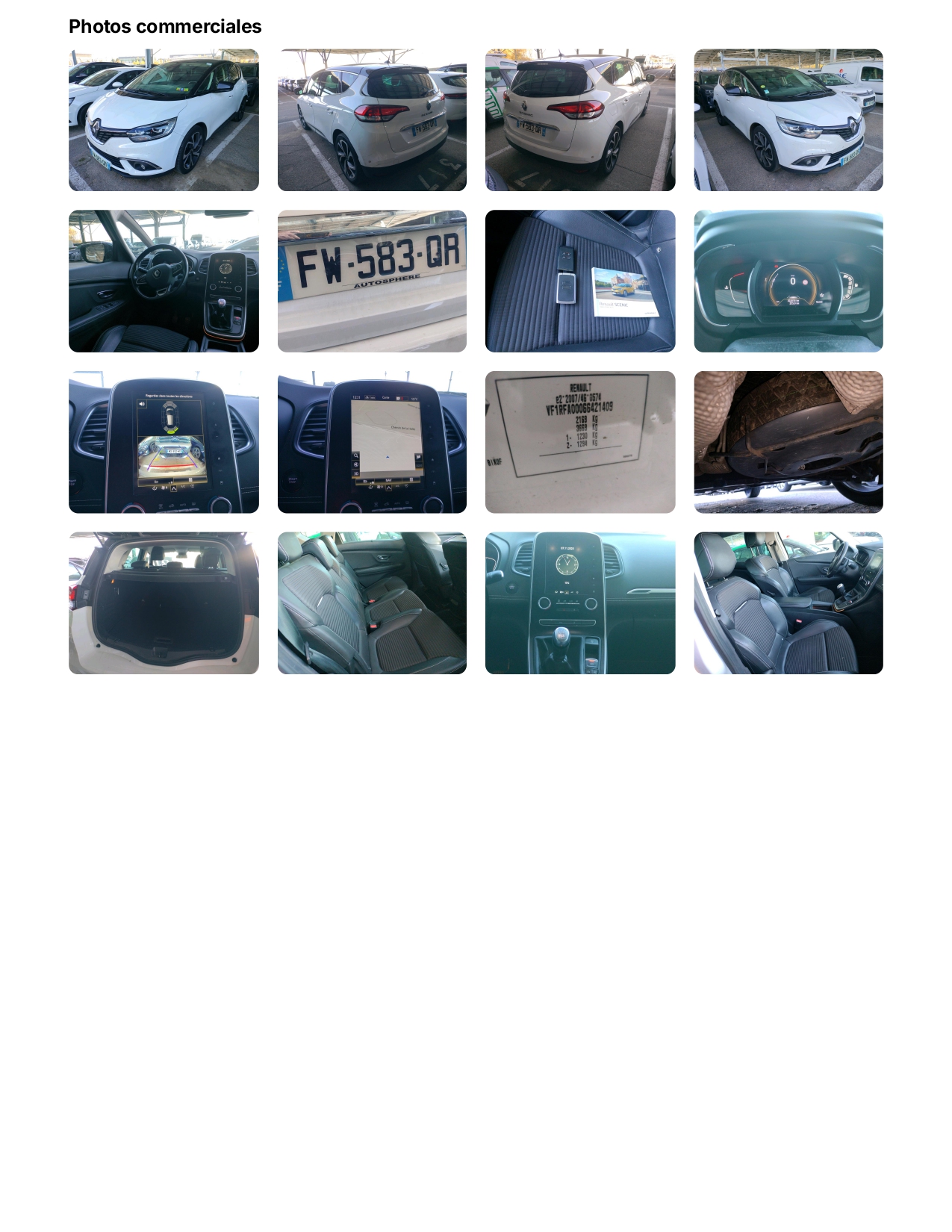952x1232 pixels.
Task: Open the open trunk photo
Action: 164,603
